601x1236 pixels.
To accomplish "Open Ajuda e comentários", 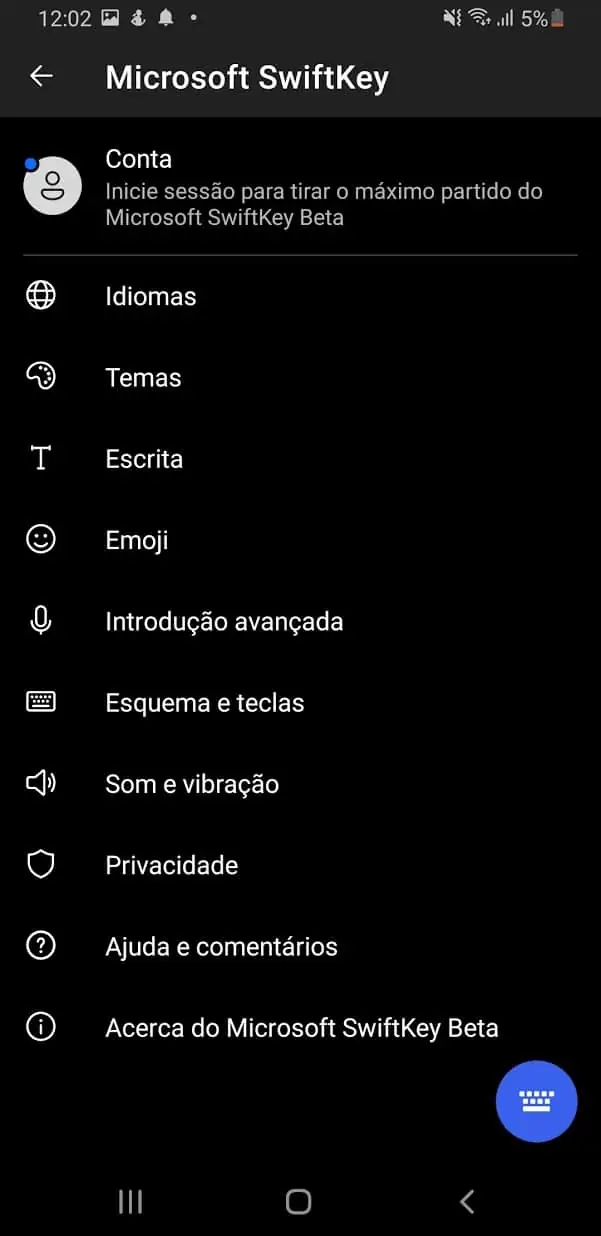I will click(x=300, y=946).
